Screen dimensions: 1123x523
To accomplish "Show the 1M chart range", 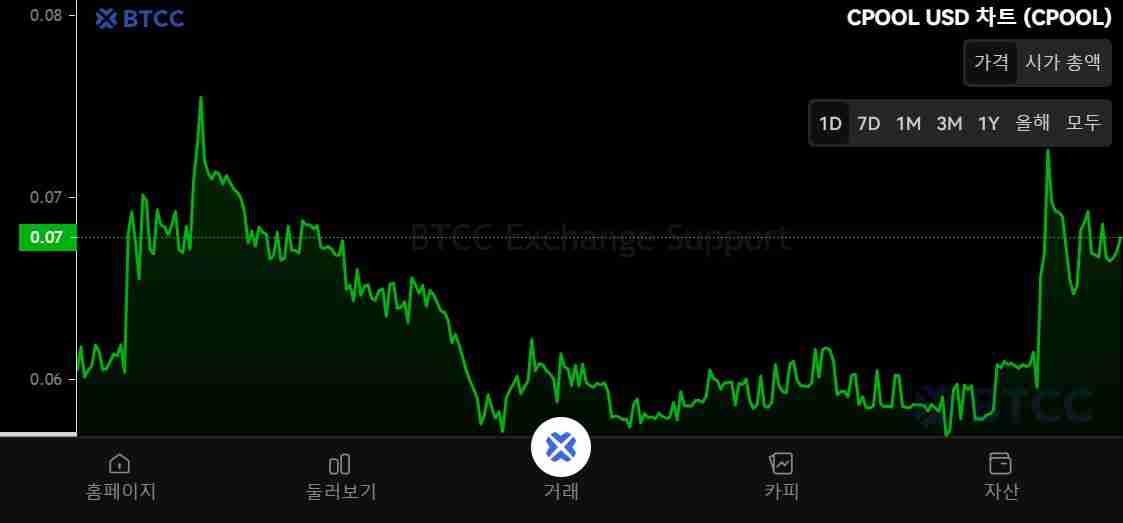I will tap(908, 124).
